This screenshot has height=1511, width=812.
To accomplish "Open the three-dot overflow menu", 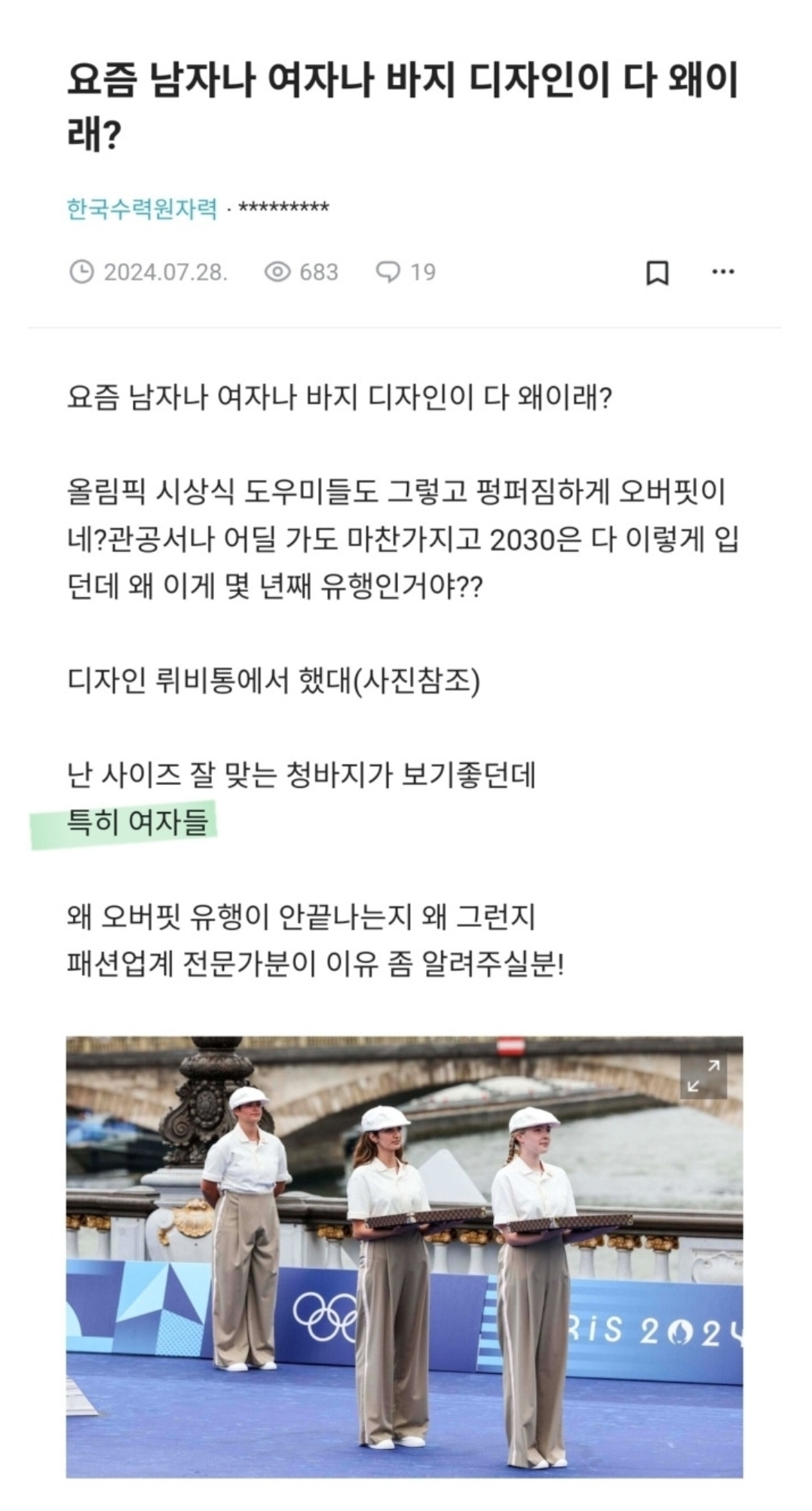I will [x=723, y=271].
